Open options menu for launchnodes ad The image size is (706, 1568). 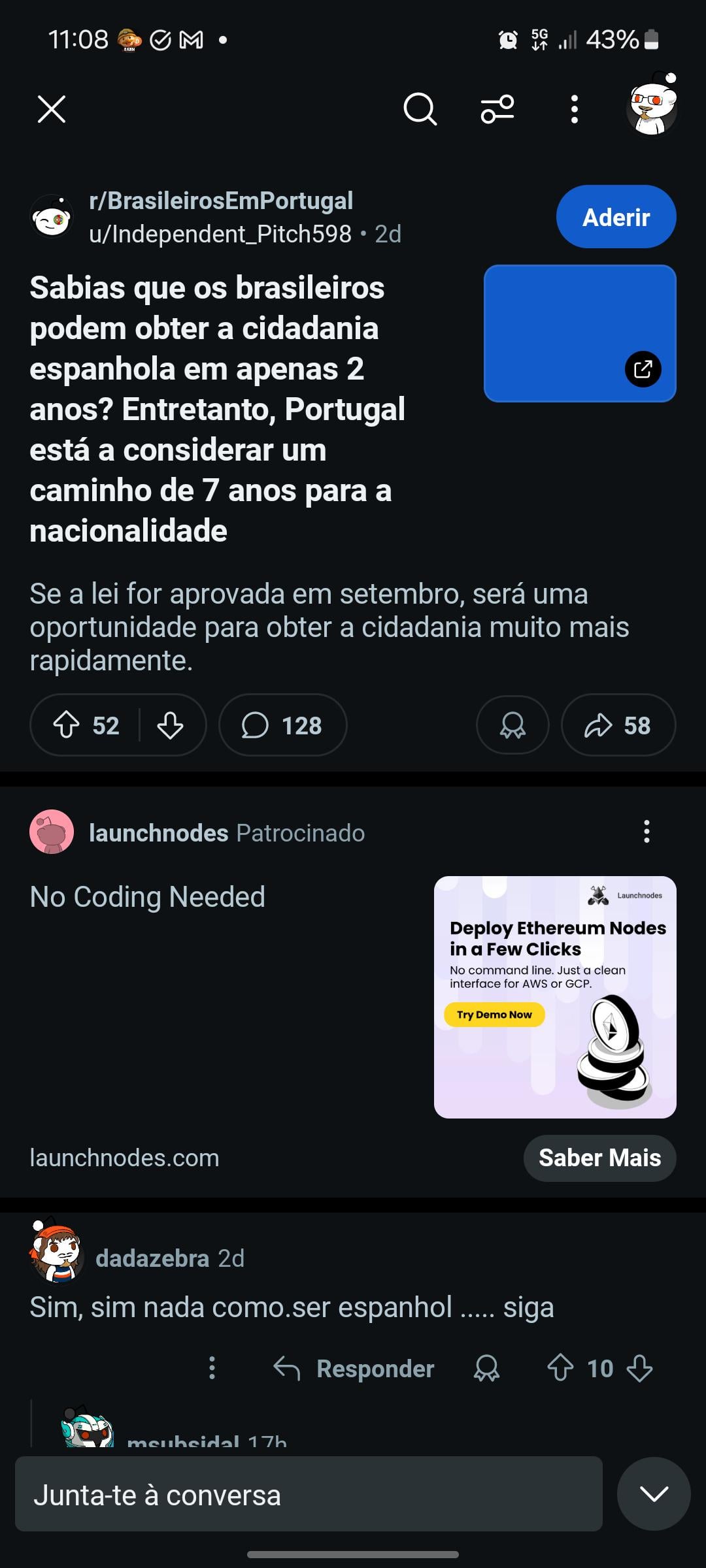tap(647, 832)
